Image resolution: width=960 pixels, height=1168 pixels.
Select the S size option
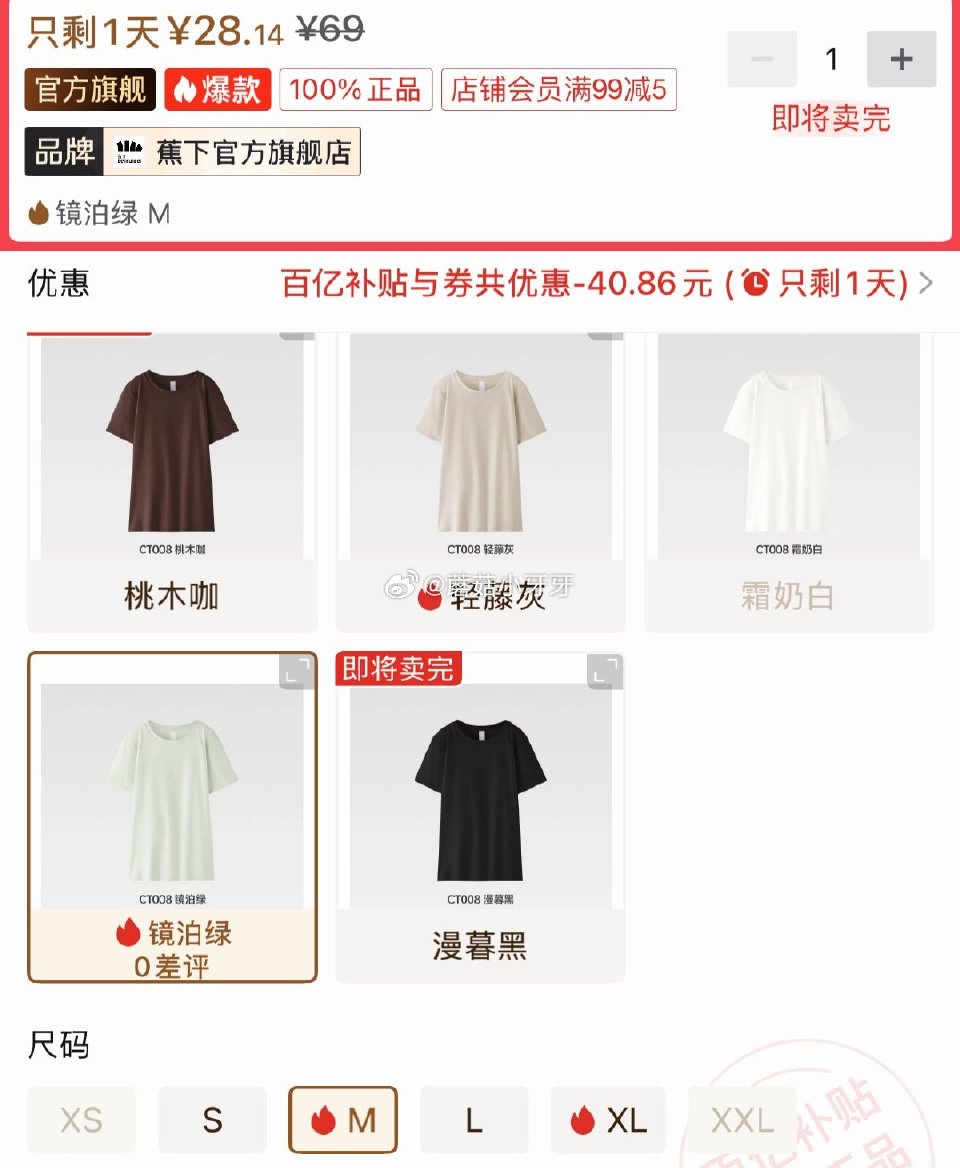click(x=212, y=1120)
